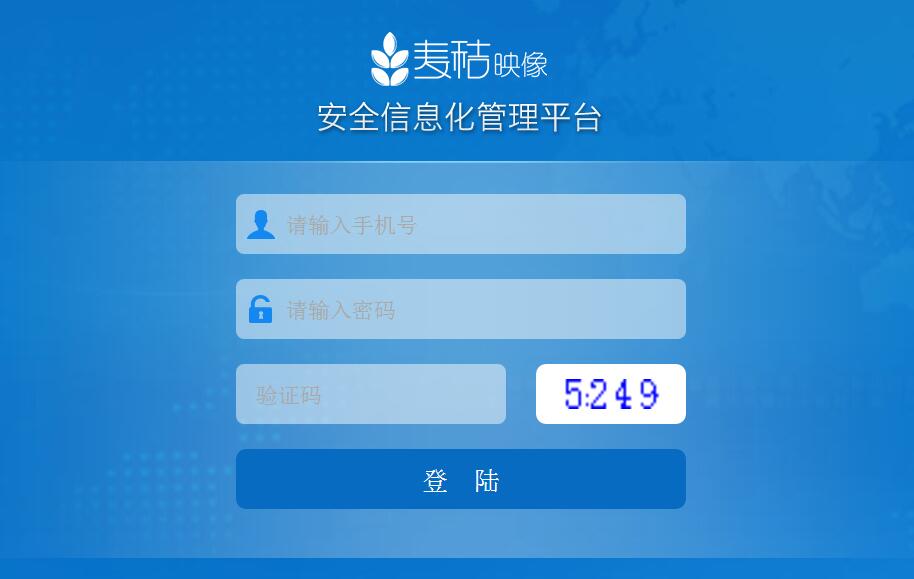Focus the phone number input field
Image resolution: width=914 pixels, height=579 pixels.
click(x=480, y=225)
